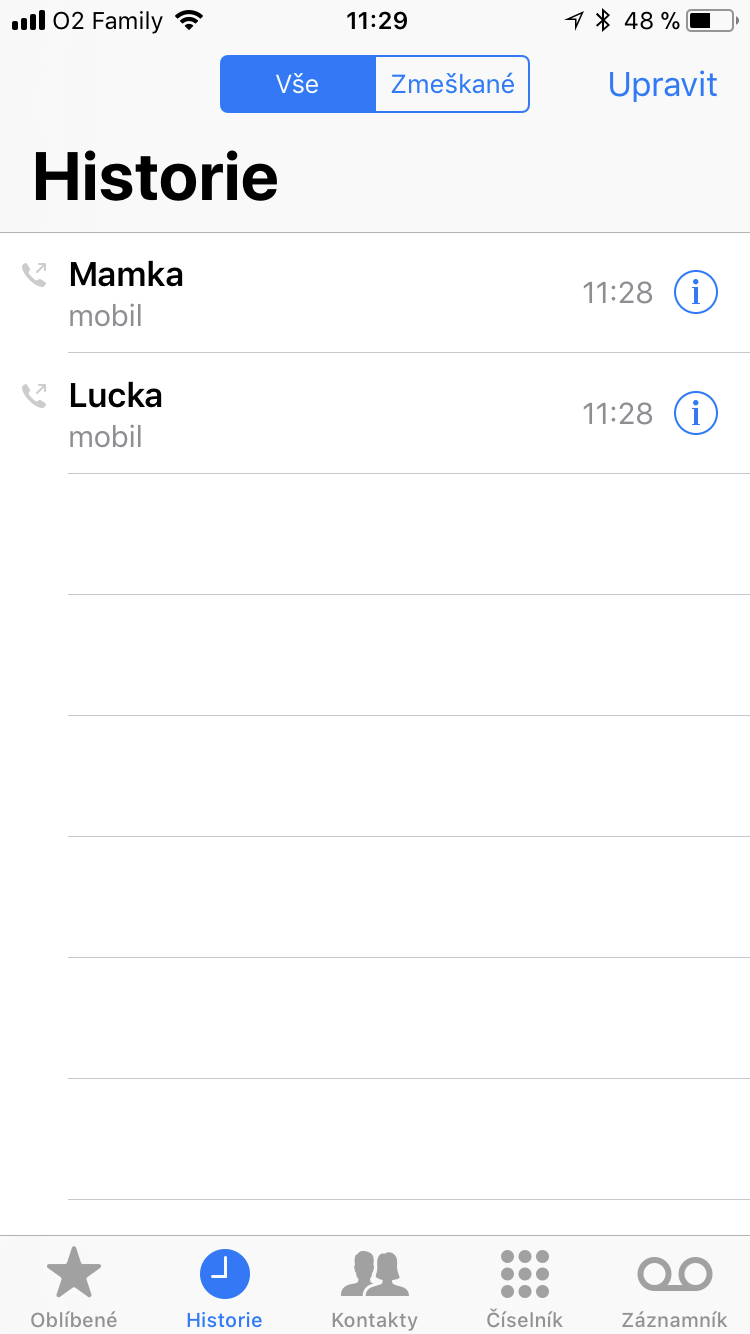This screenshot has height=1334, width=750.
Task: Open info details for Lucka
Action: click(x=696, y=414)
